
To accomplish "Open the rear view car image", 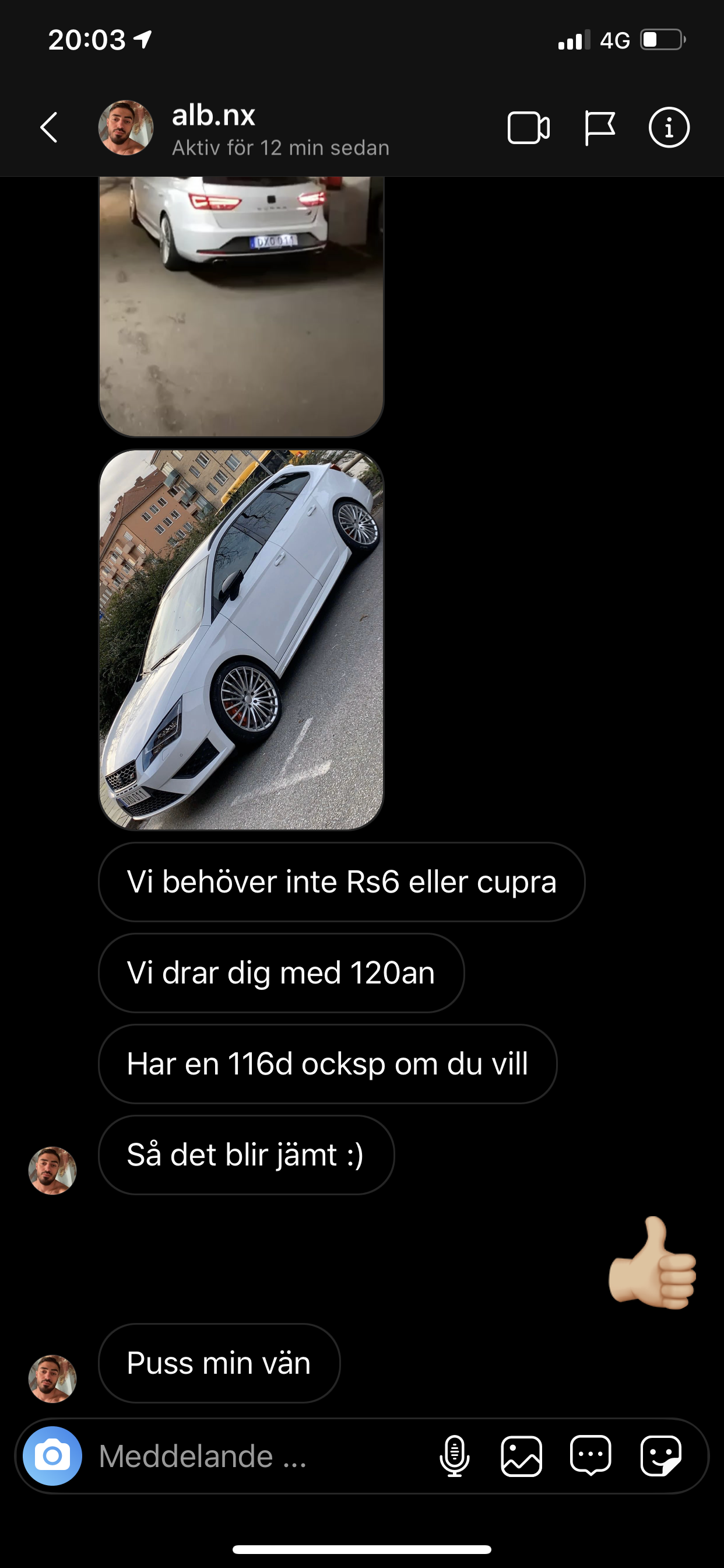I will pyautogui.click(x=241, y=307).
